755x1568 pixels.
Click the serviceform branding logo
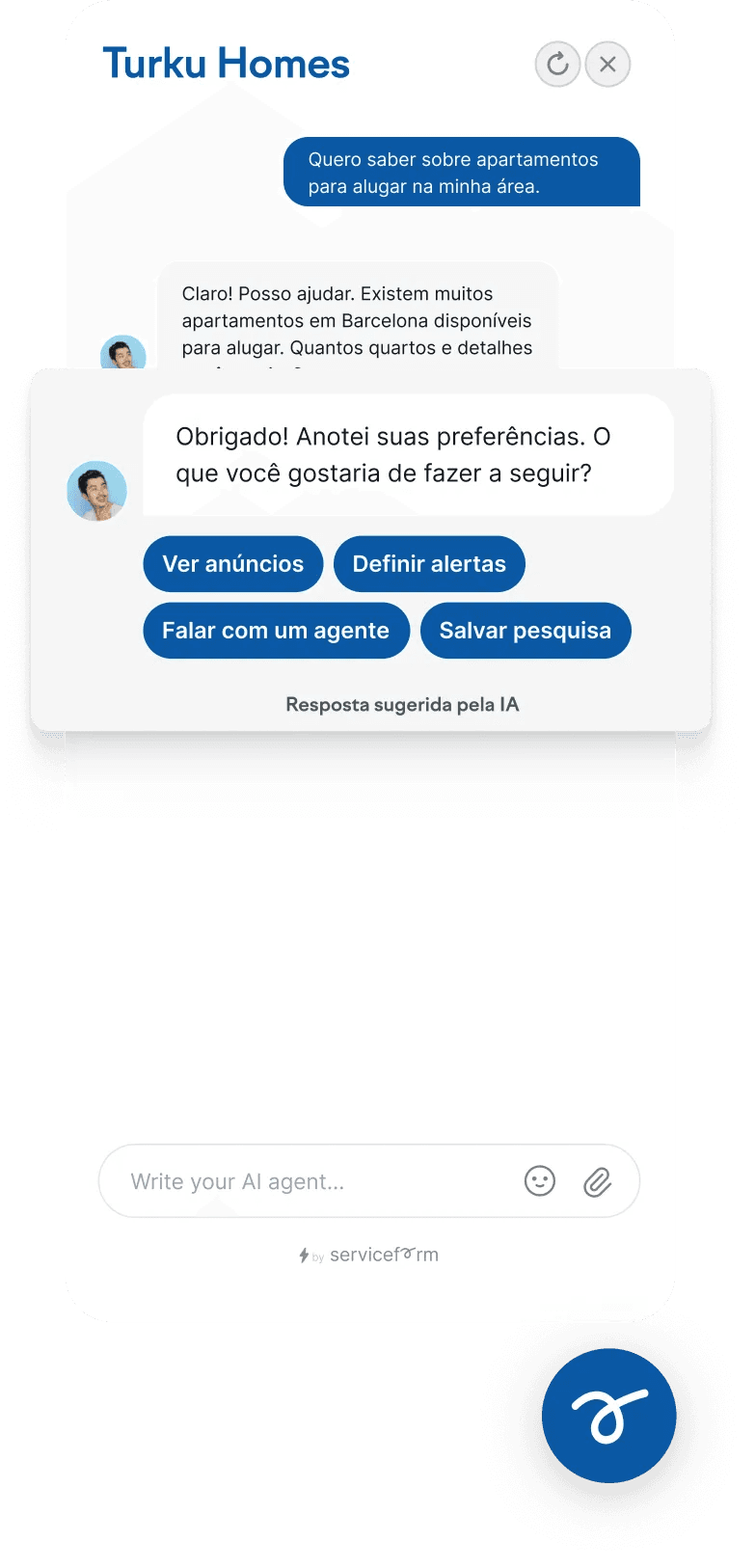pos(384,1254)
